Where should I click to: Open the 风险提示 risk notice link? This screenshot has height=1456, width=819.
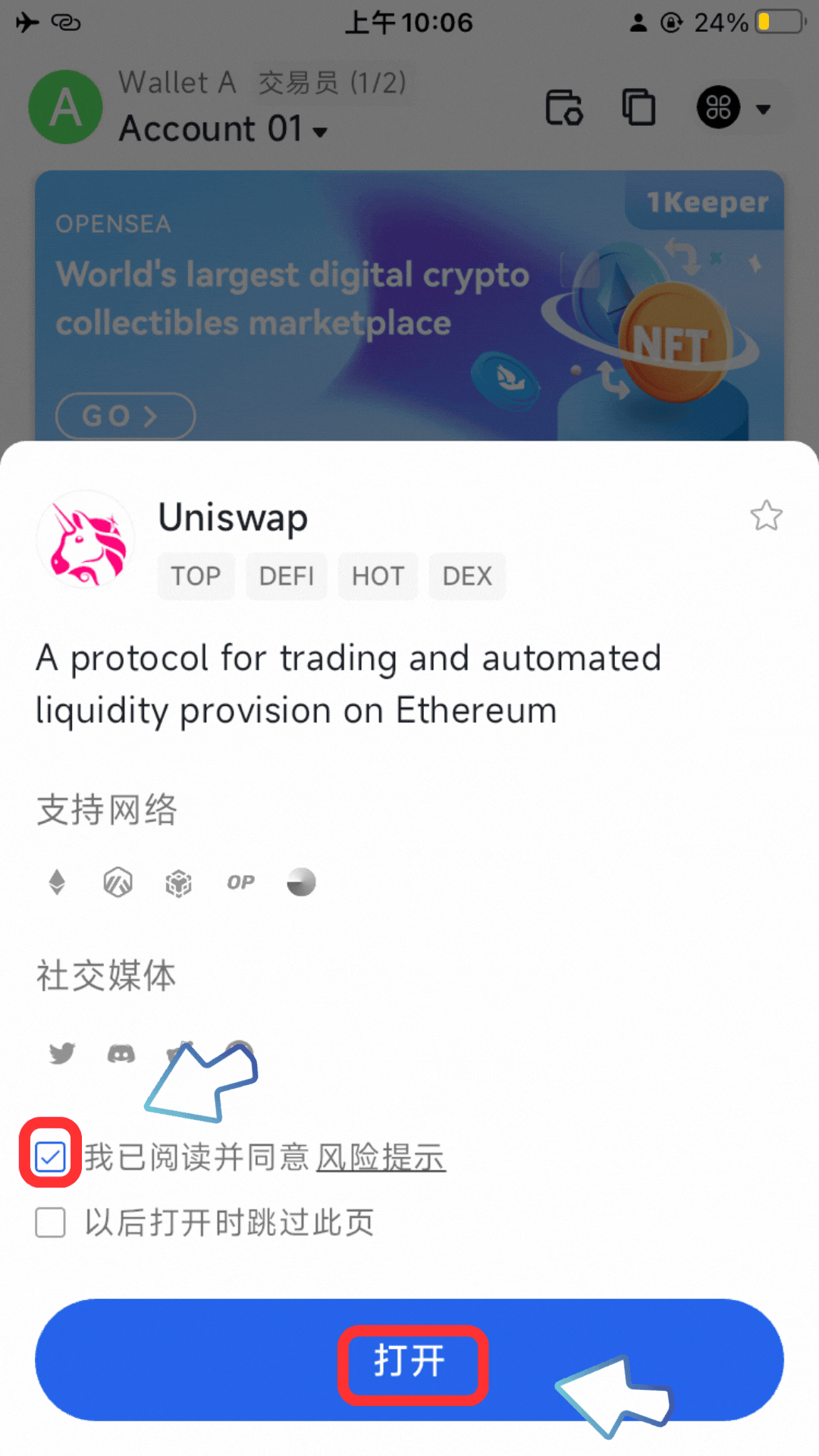(381, 1158)
